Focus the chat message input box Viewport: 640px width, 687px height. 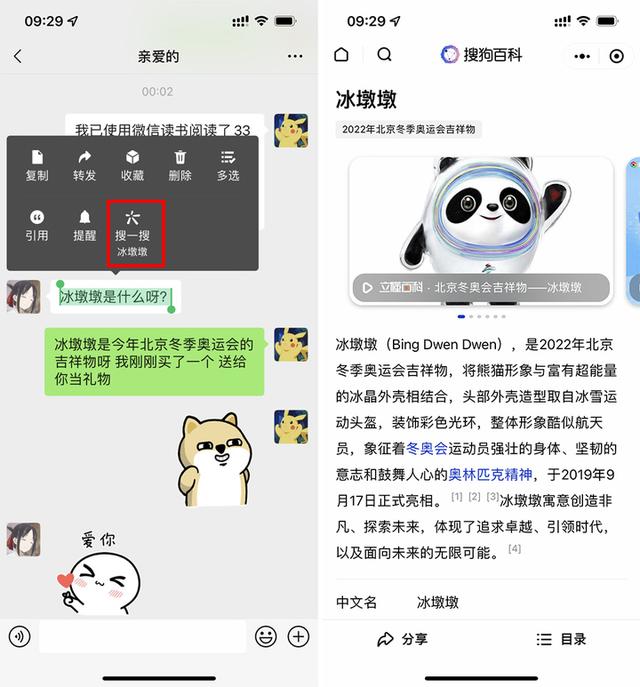[x=142, y=636]
